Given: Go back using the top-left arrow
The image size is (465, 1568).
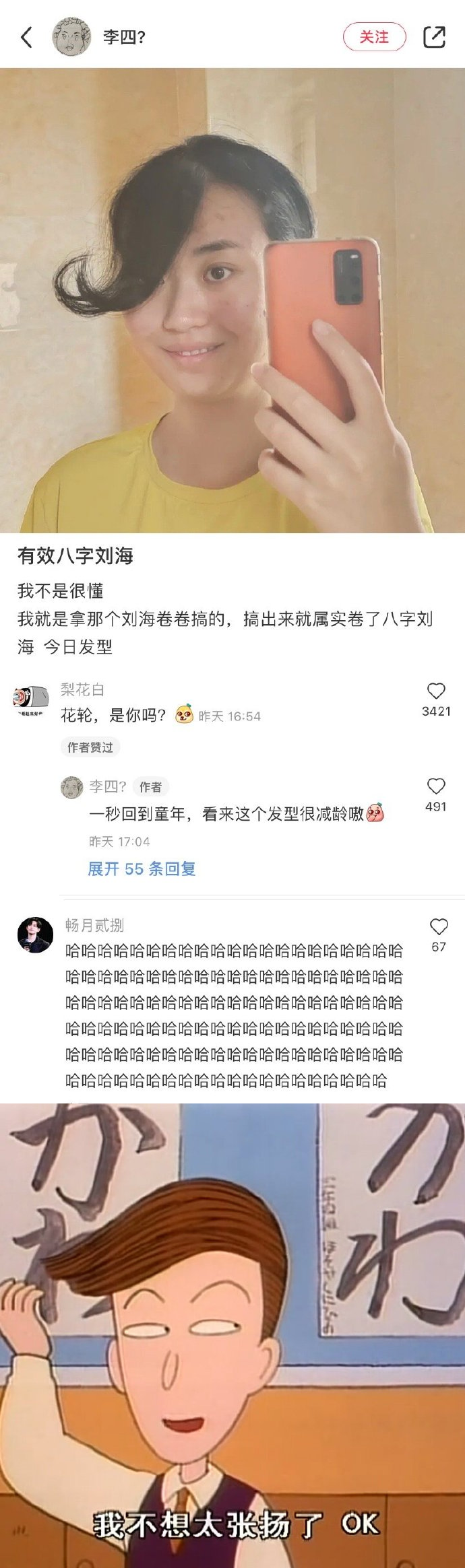Looking at the screenshot, I should point(27,37).
